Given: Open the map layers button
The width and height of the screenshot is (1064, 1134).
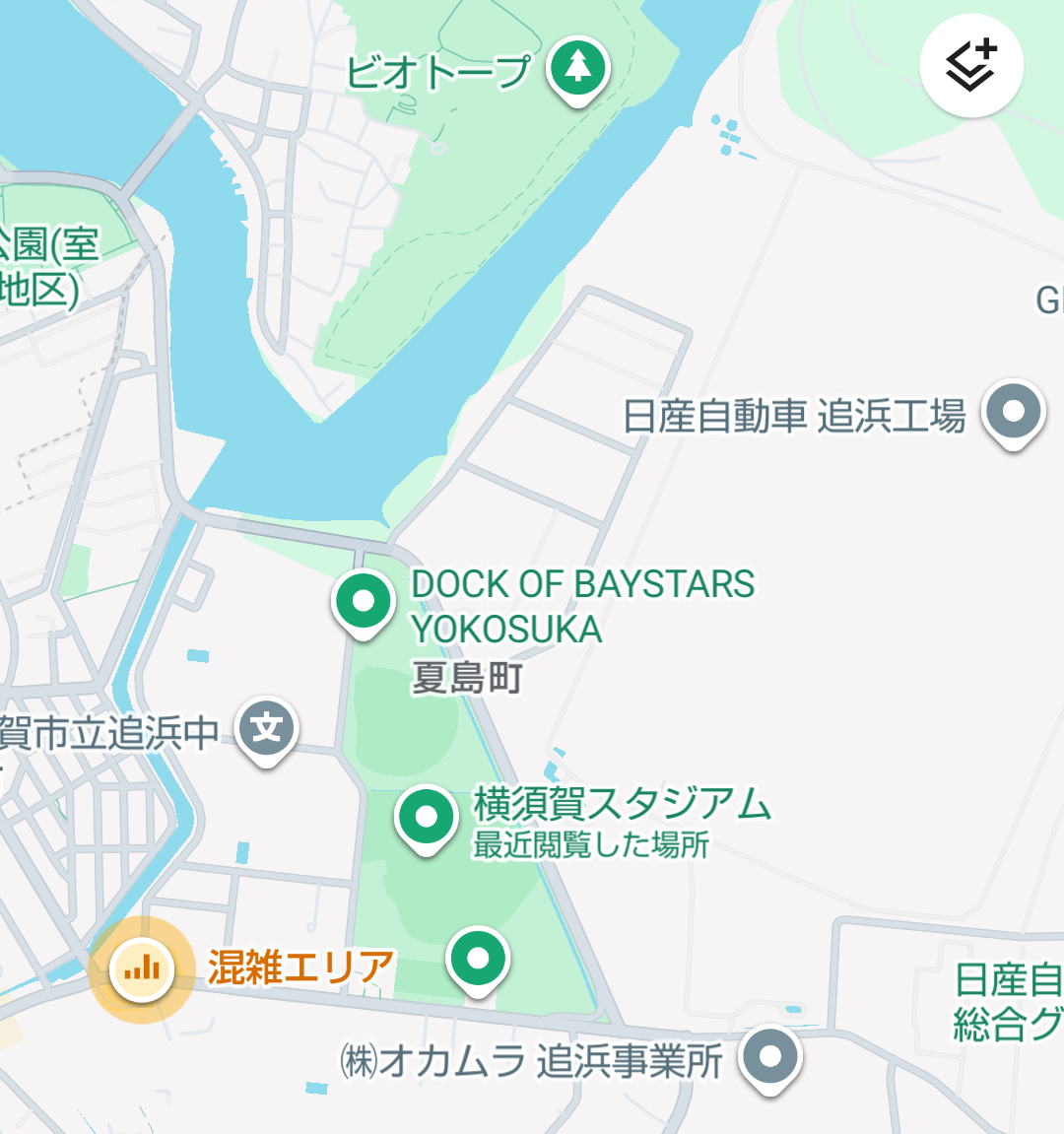Looking at the screenshot, I should point(971,66).
